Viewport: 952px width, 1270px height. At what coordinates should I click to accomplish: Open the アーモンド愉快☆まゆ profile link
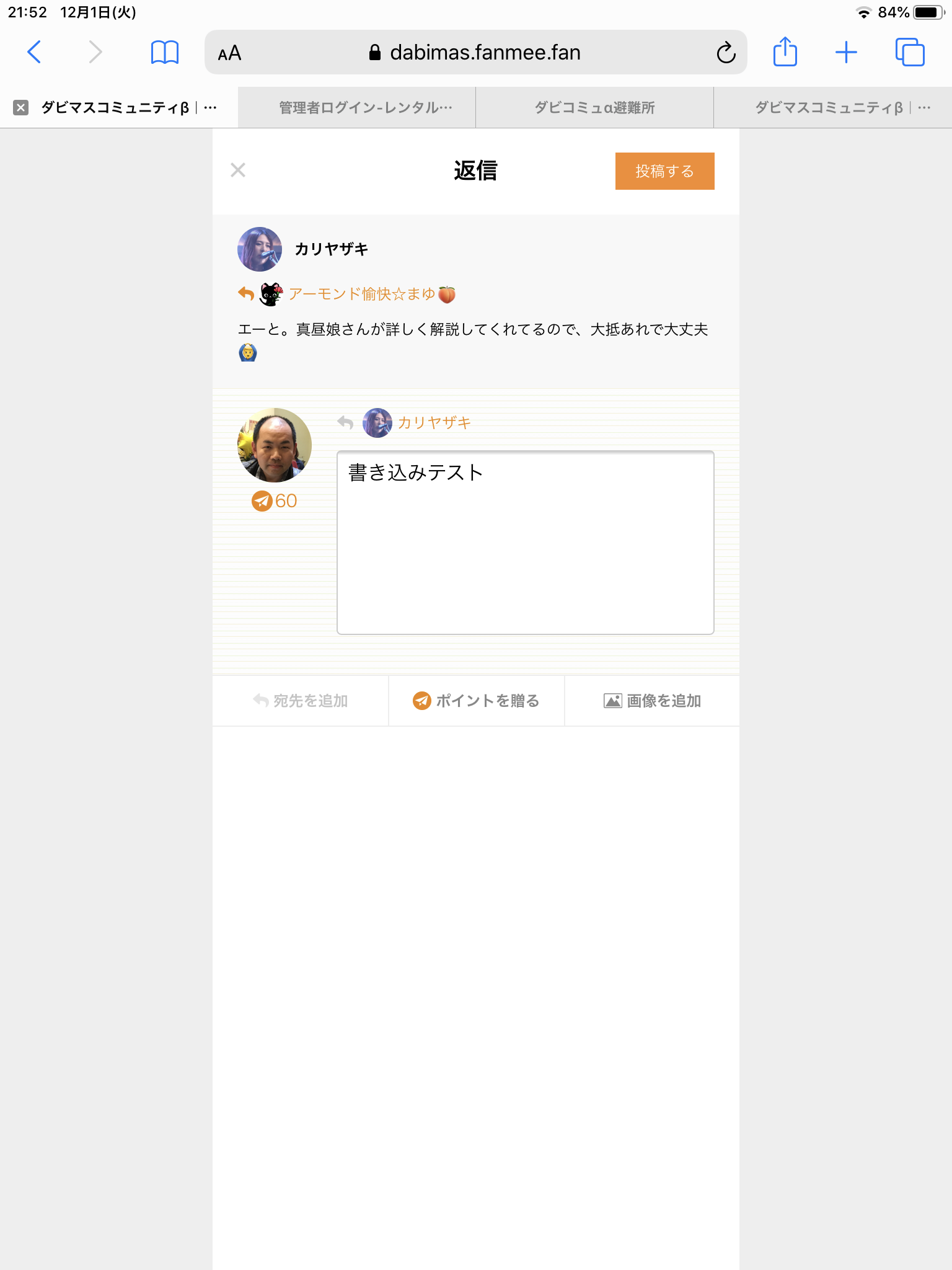coord(362,294)
